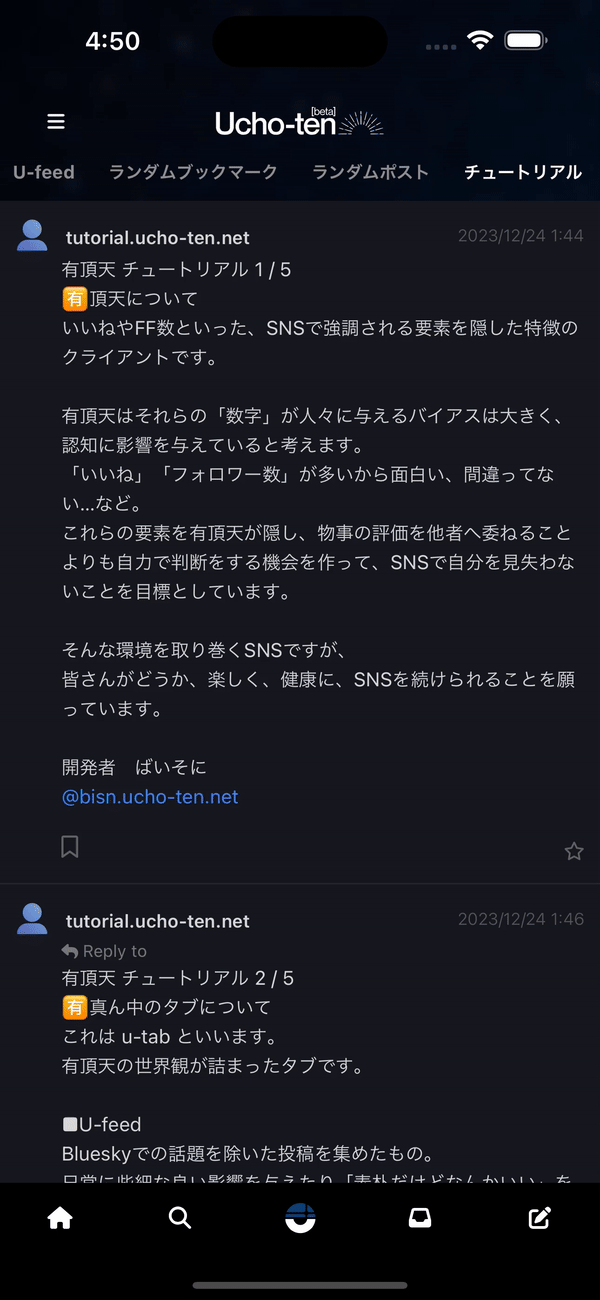Compose a new post
The width and height of the screenshot is (600, 1300).
(x=540, y=1218)
